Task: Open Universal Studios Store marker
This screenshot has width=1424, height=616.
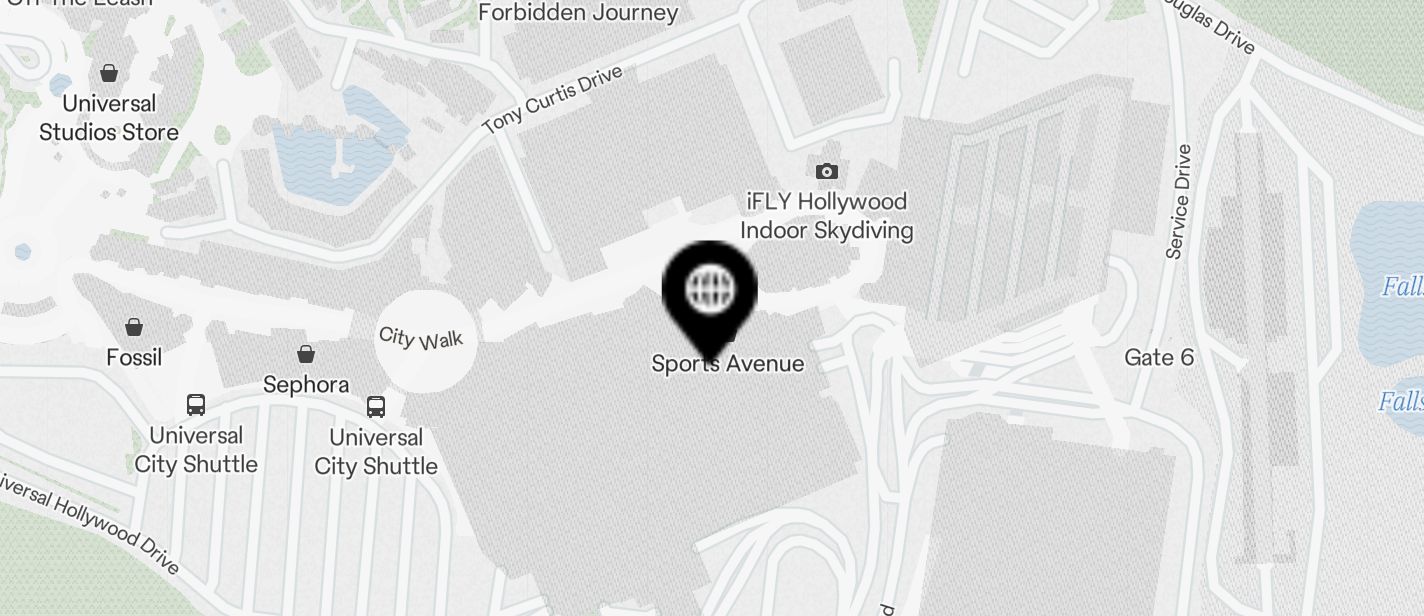Action: coord(109,74)
